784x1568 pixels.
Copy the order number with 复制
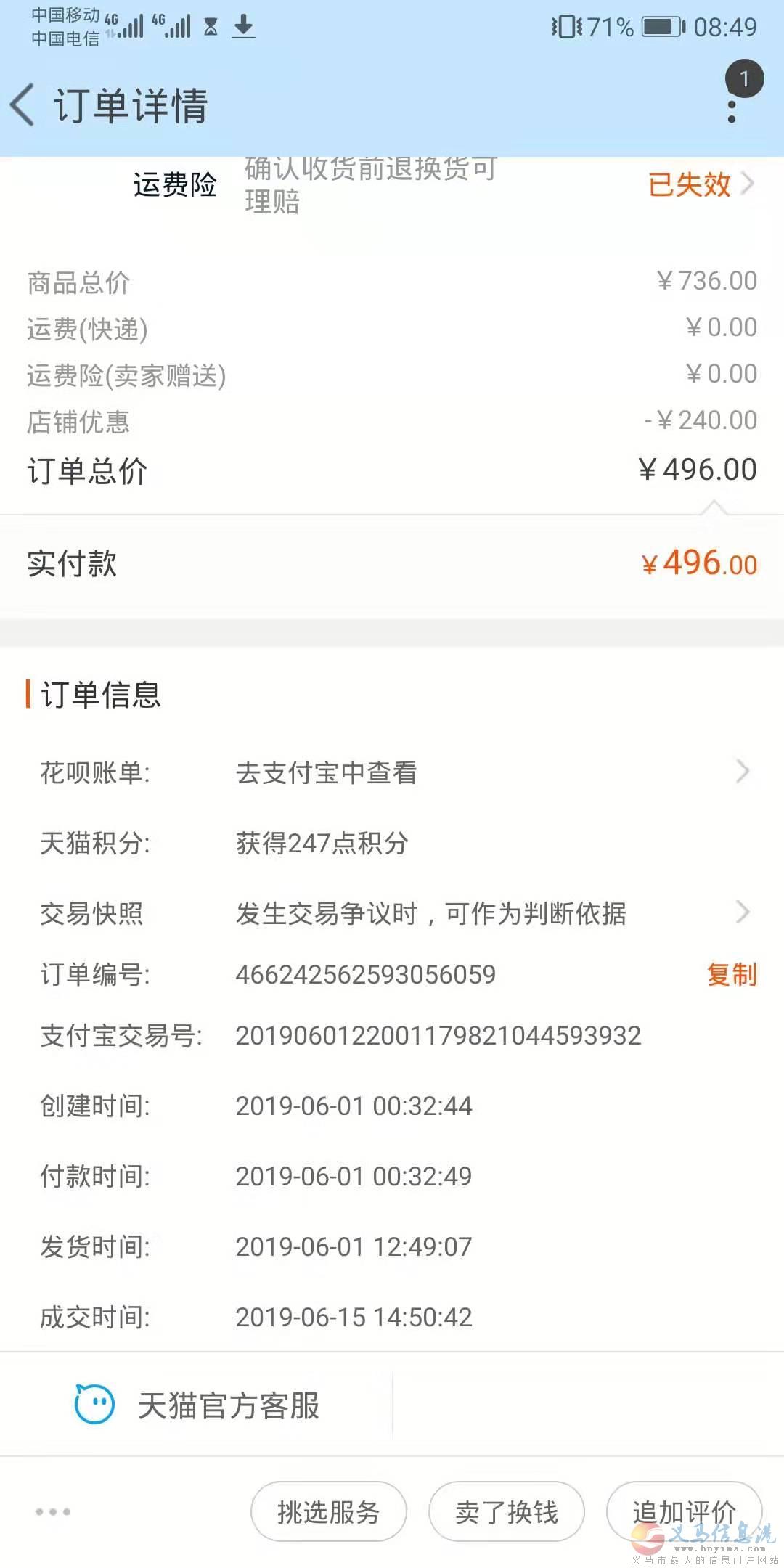click(732, 974)
